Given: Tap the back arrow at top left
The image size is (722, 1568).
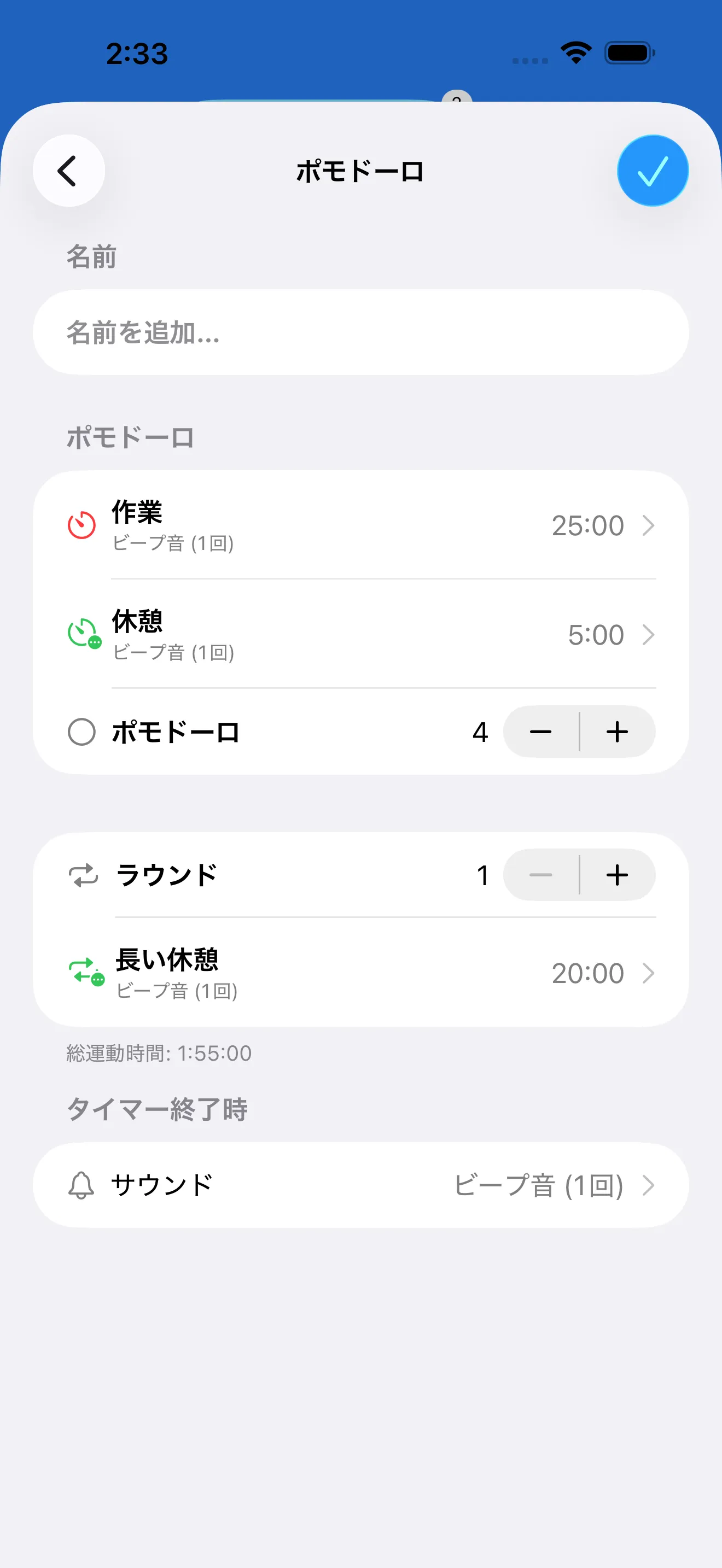Looking at the screenshot, I should point(68,171).
